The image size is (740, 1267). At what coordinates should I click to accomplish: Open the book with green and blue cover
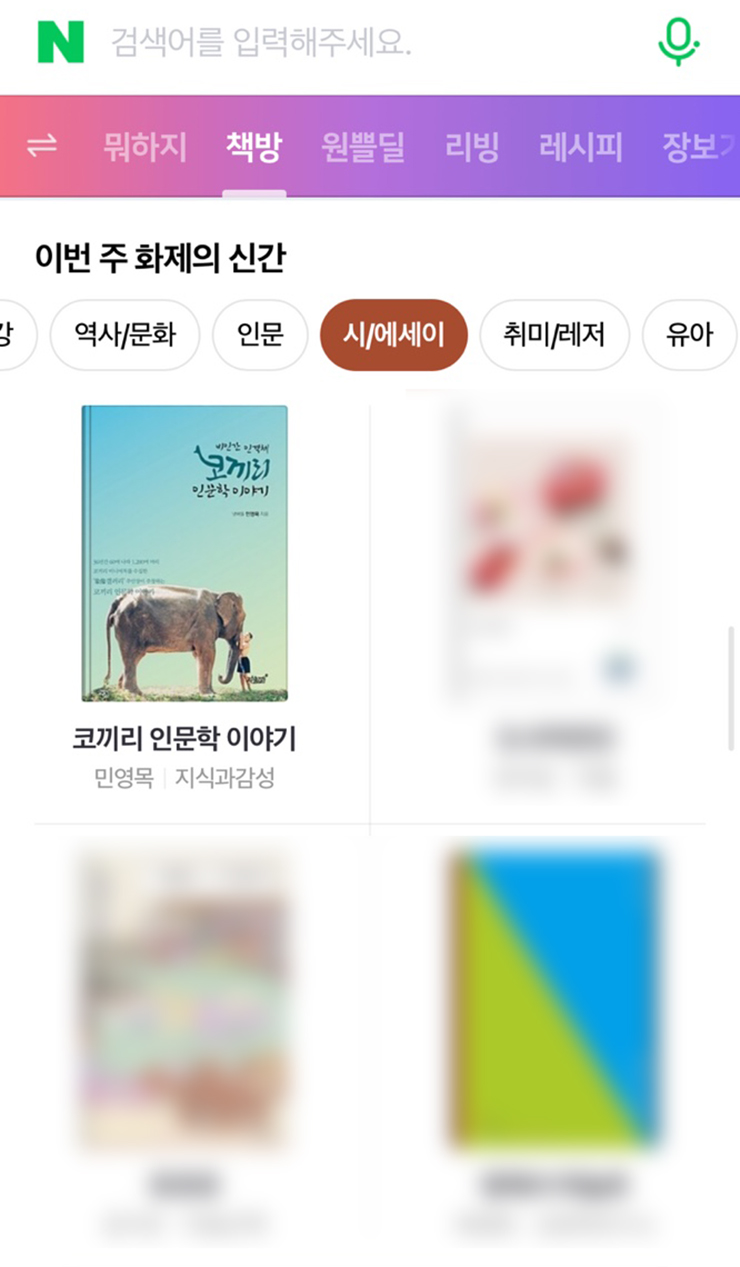click(556, 997)
